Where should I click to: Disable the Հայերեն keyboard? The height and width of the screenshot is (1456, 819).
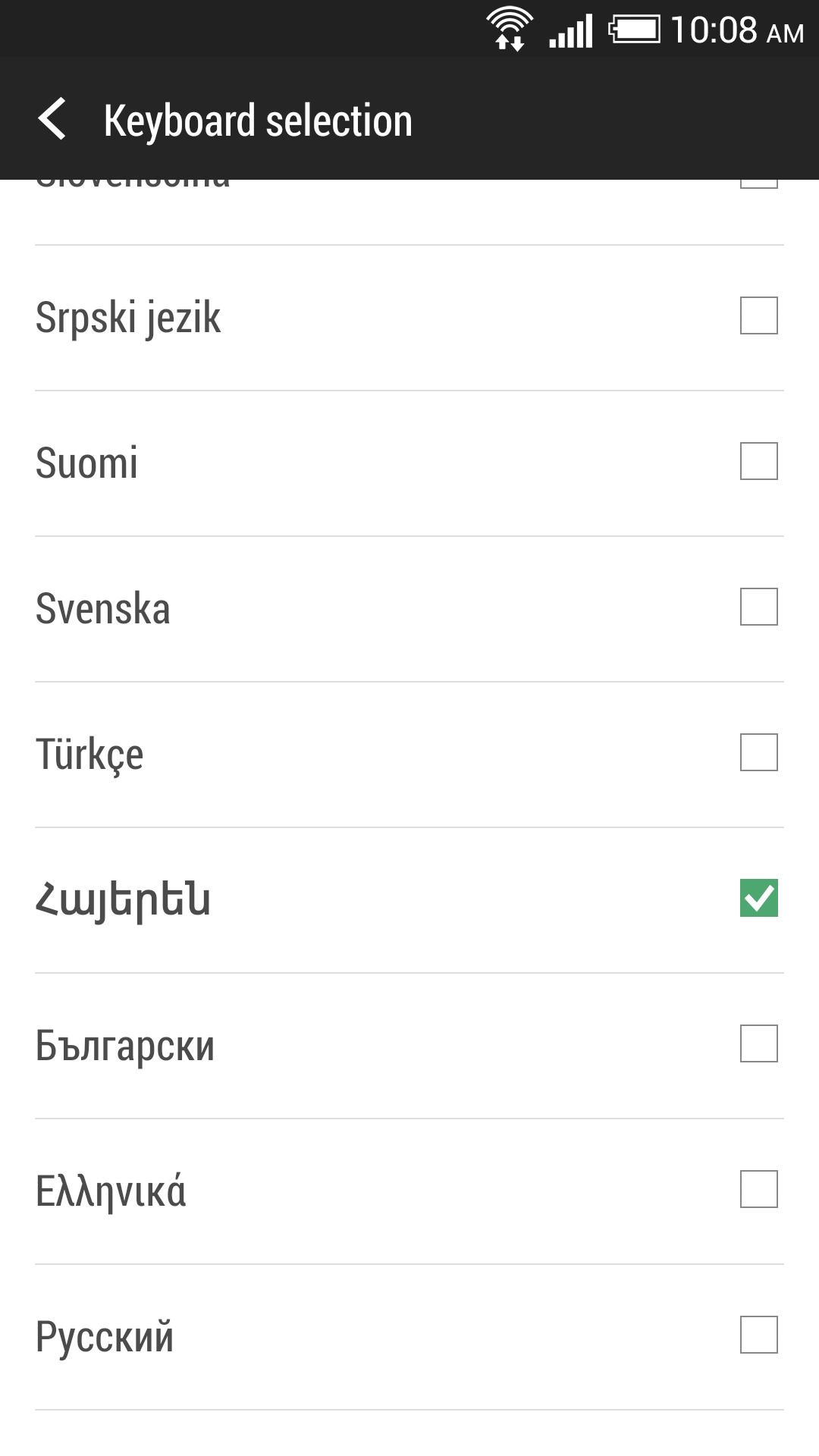[758, 899]
